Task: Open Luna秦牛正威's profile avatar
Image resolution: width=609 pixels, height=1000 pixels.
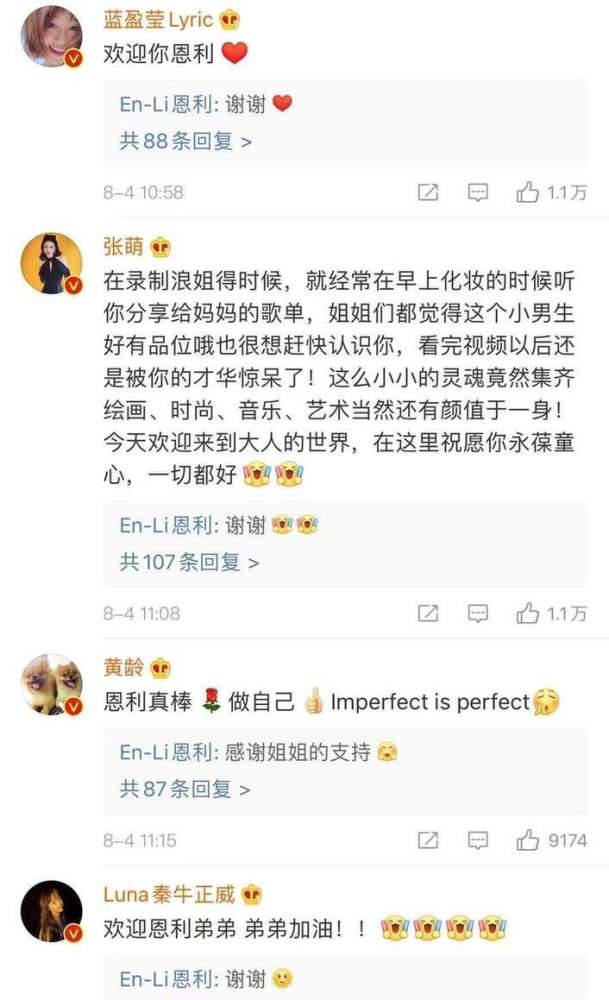Action: pos(52,912)
